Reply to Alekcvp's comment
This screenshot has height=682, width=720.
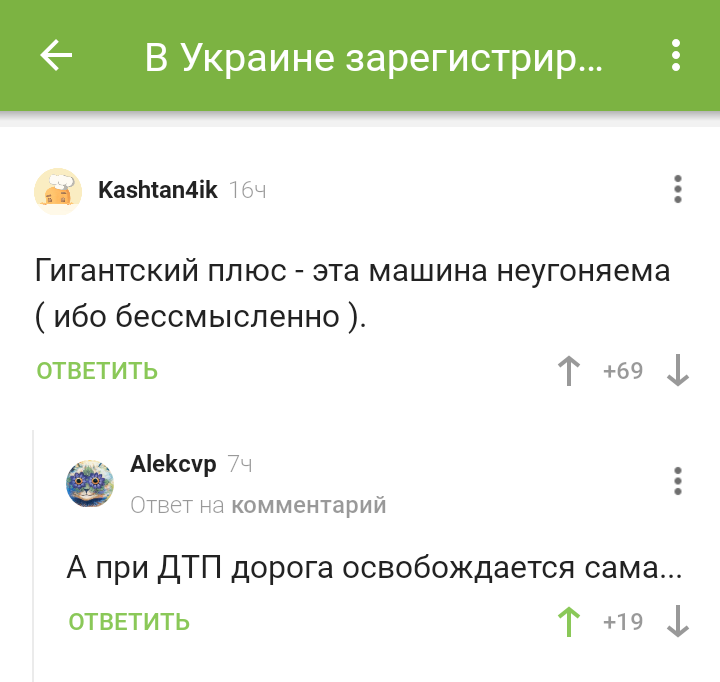click(x=129, y=622)
